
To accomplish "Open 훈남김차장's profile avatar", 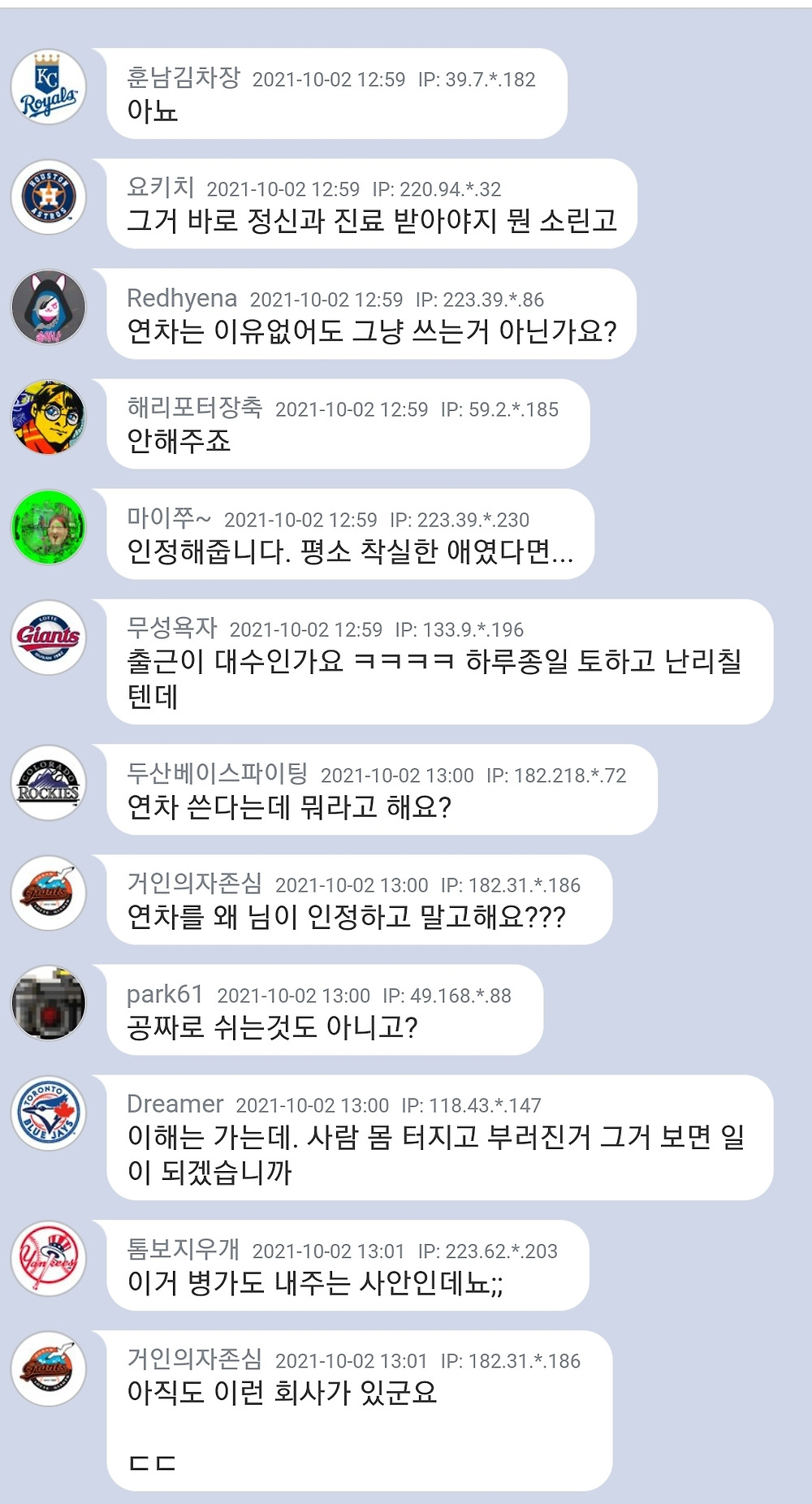I will pyautogui.click(x=48, y=87).
